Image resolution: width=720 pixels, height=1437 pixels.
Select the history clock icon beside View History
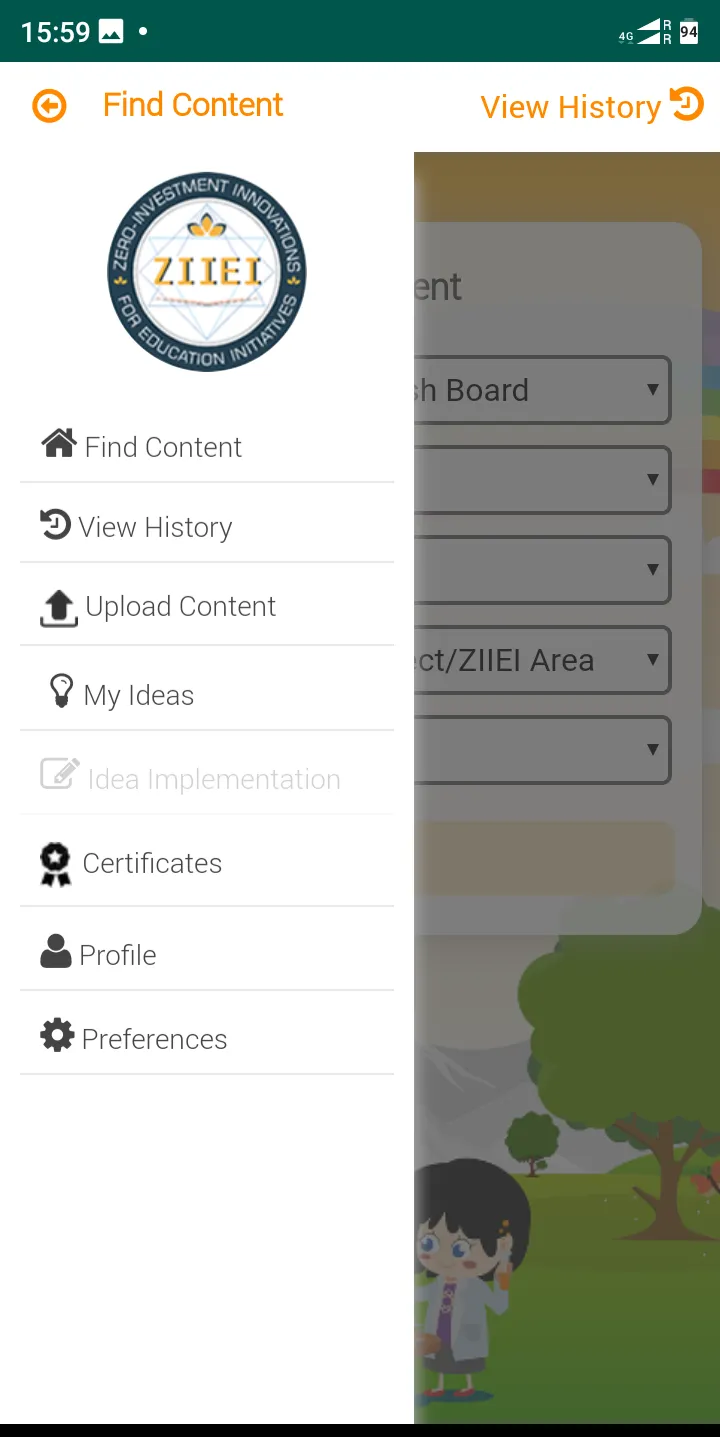[x=58, y=523]
